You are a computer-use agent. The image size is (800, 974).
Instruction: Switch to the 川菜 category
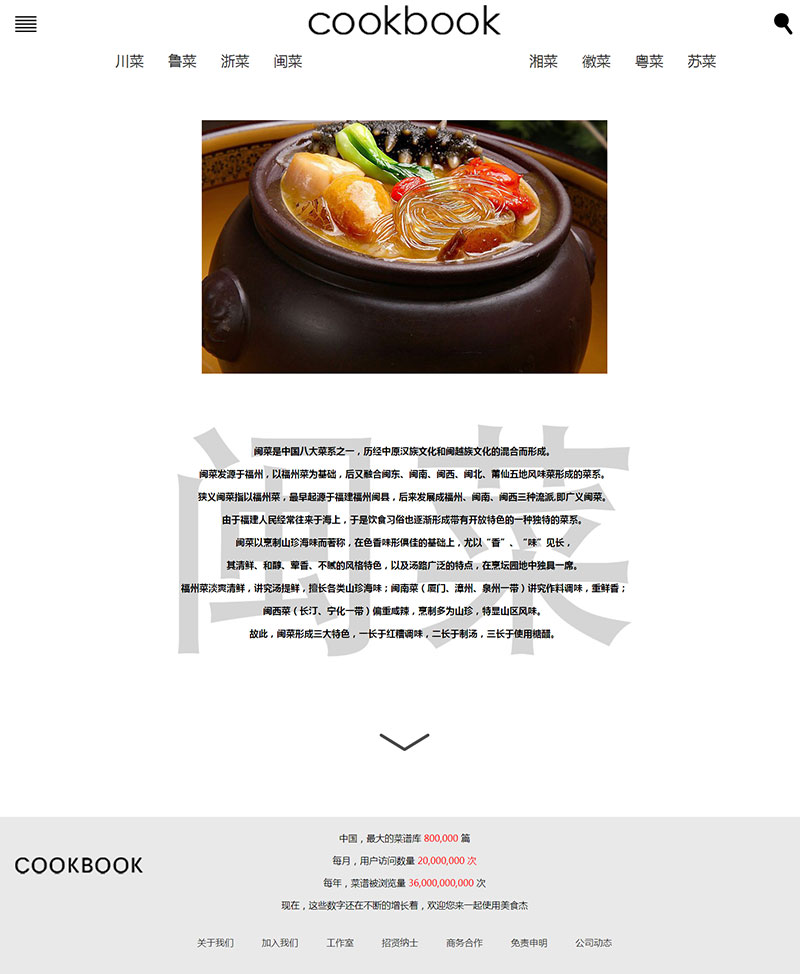tap(129, 62)
